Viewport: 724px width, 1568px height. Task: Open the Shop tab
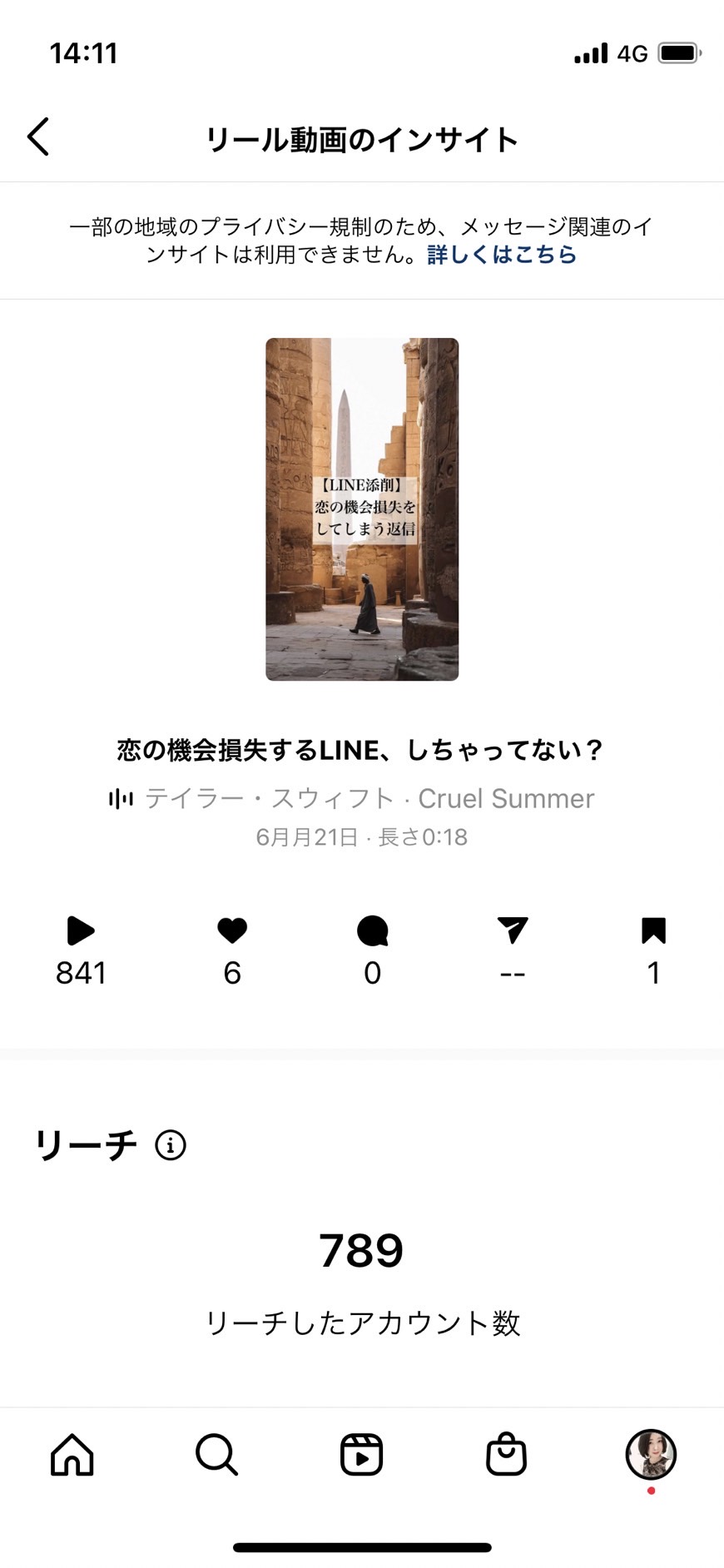pyautogui.click(x=507, y=1455)
